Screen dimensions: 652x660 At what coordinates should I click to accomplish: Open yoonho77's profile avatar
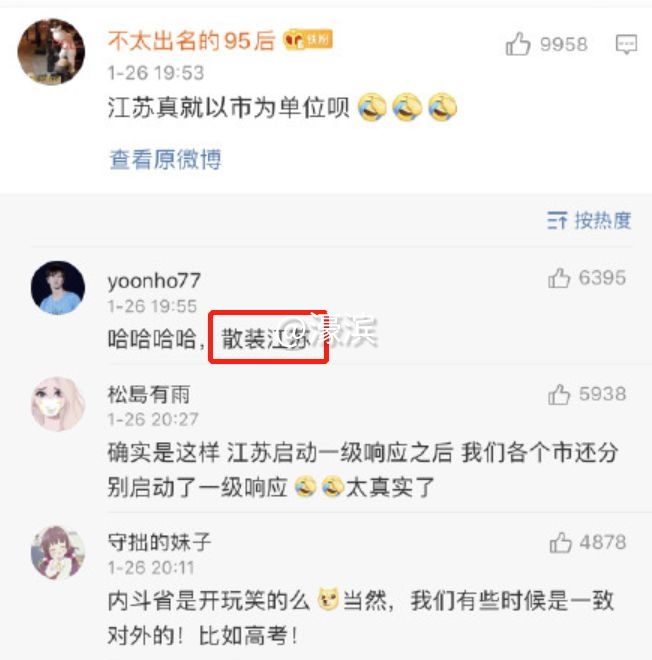point(58,289)
